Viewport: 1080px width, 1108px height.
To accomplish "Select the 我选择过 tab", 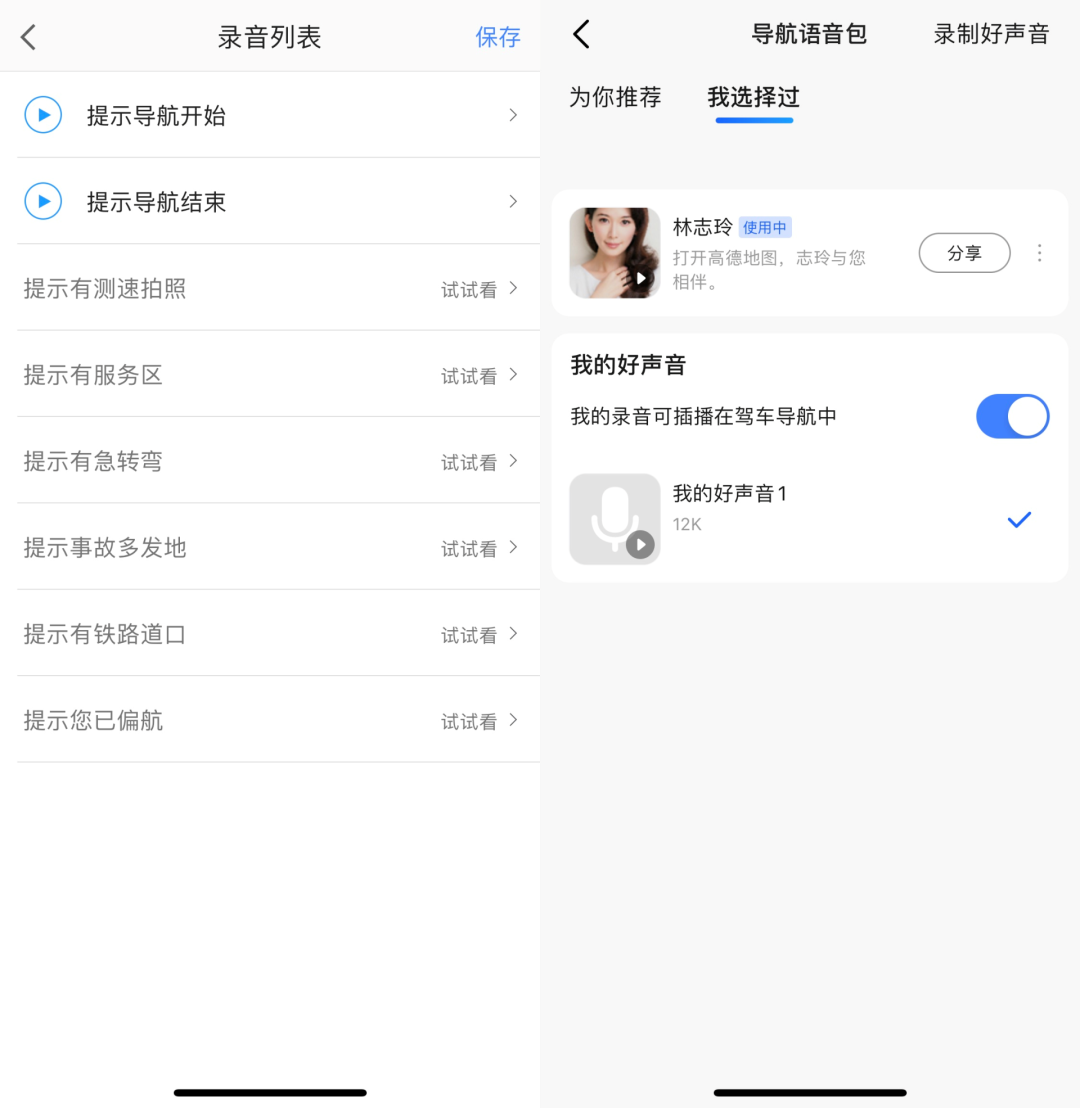I will 753,97.
